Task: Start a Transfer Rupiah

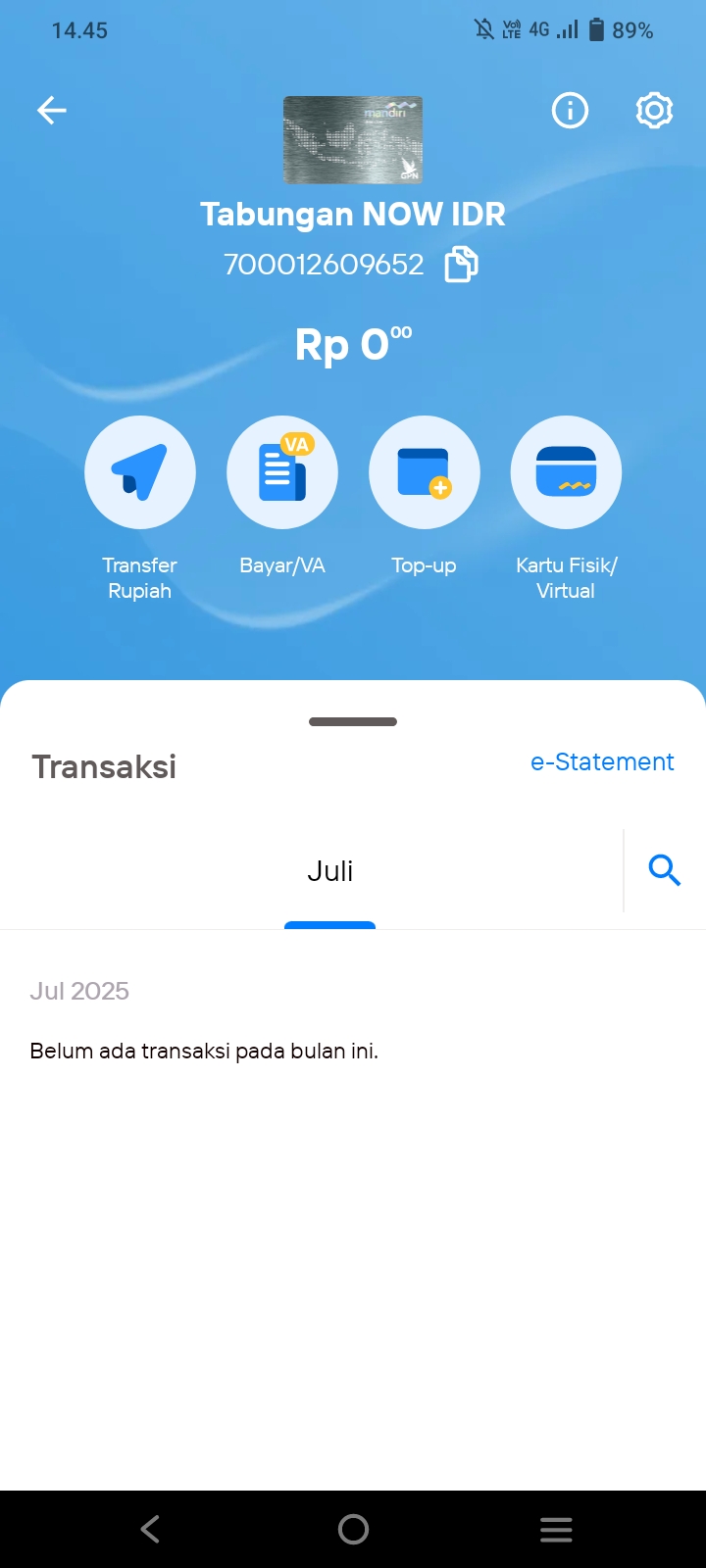Action: (140, 472)
